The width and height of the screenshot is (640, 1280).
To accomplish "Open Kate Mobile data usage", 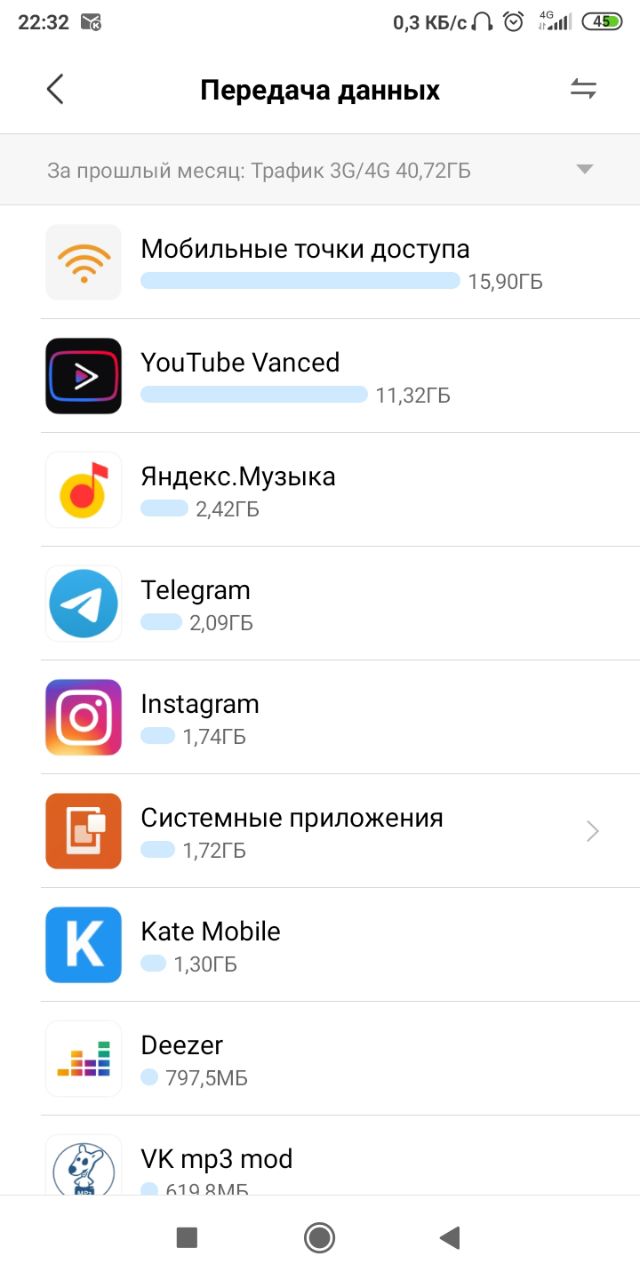I will pos(320,945).
